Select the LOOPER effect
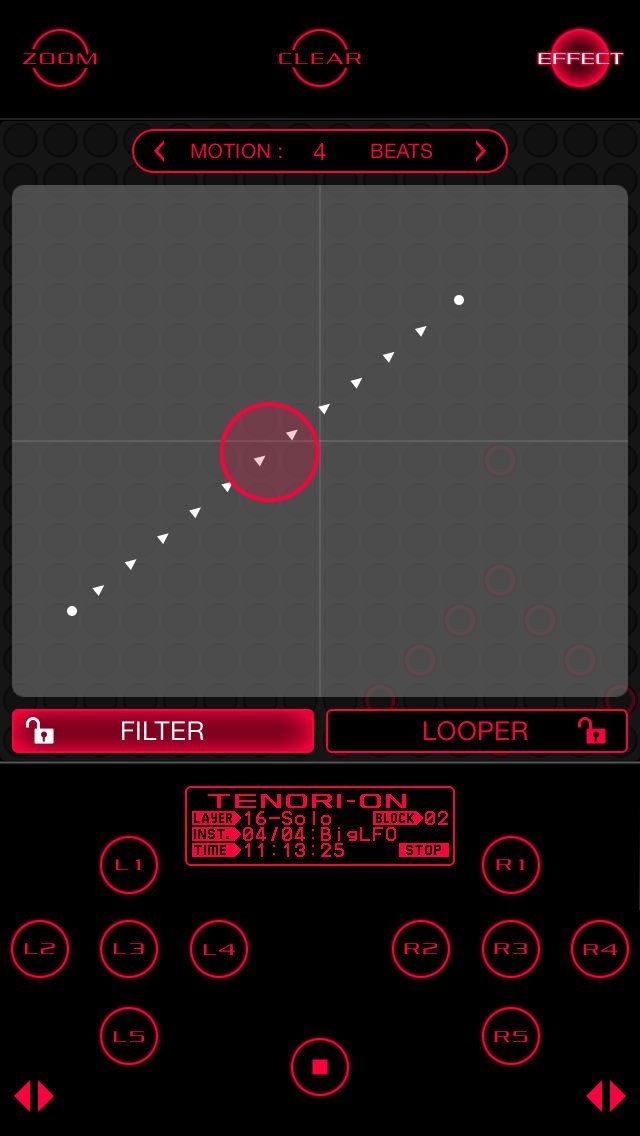 click(477, 731)
